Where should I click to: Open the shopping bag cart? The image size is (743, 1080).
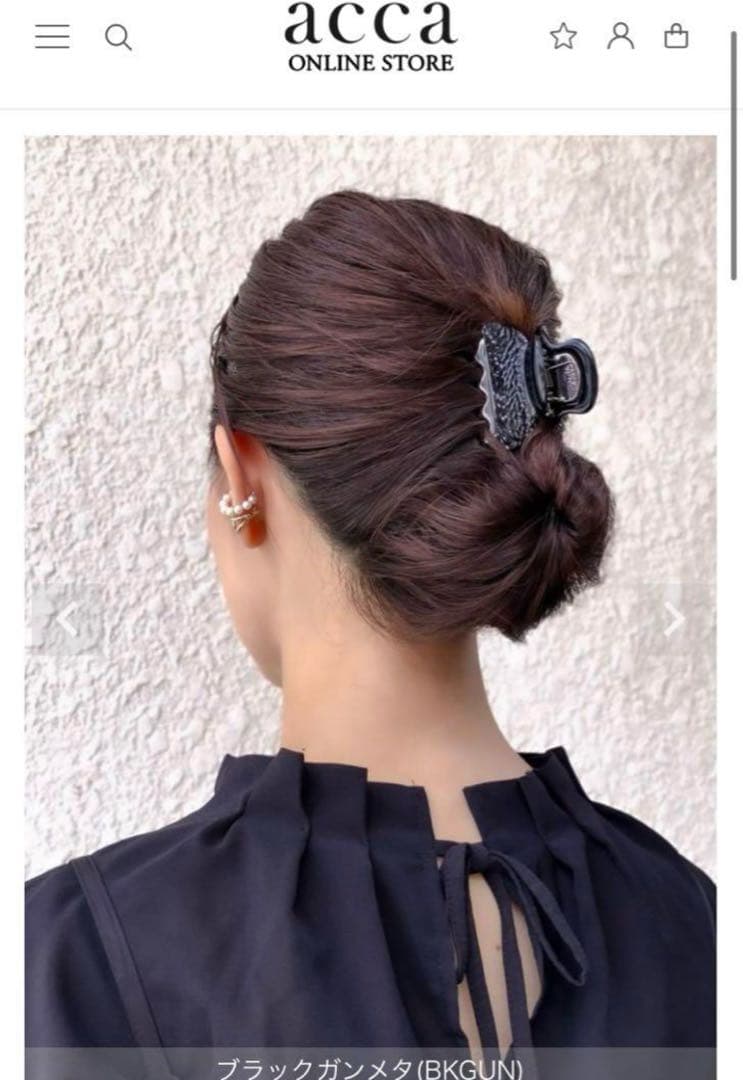pos(676,37)
